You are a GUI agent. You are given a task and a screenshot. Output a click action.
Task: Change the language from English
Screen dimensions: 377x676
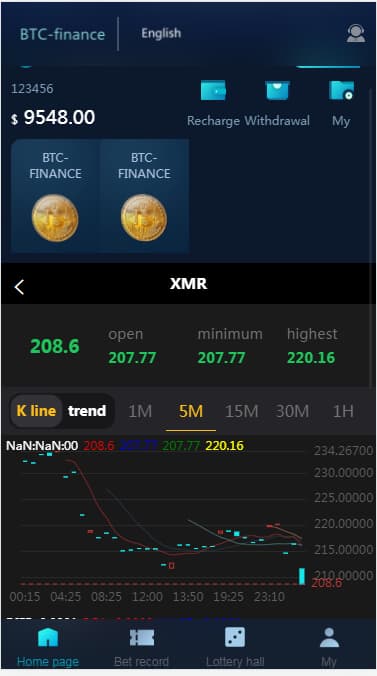coord(161,33)
